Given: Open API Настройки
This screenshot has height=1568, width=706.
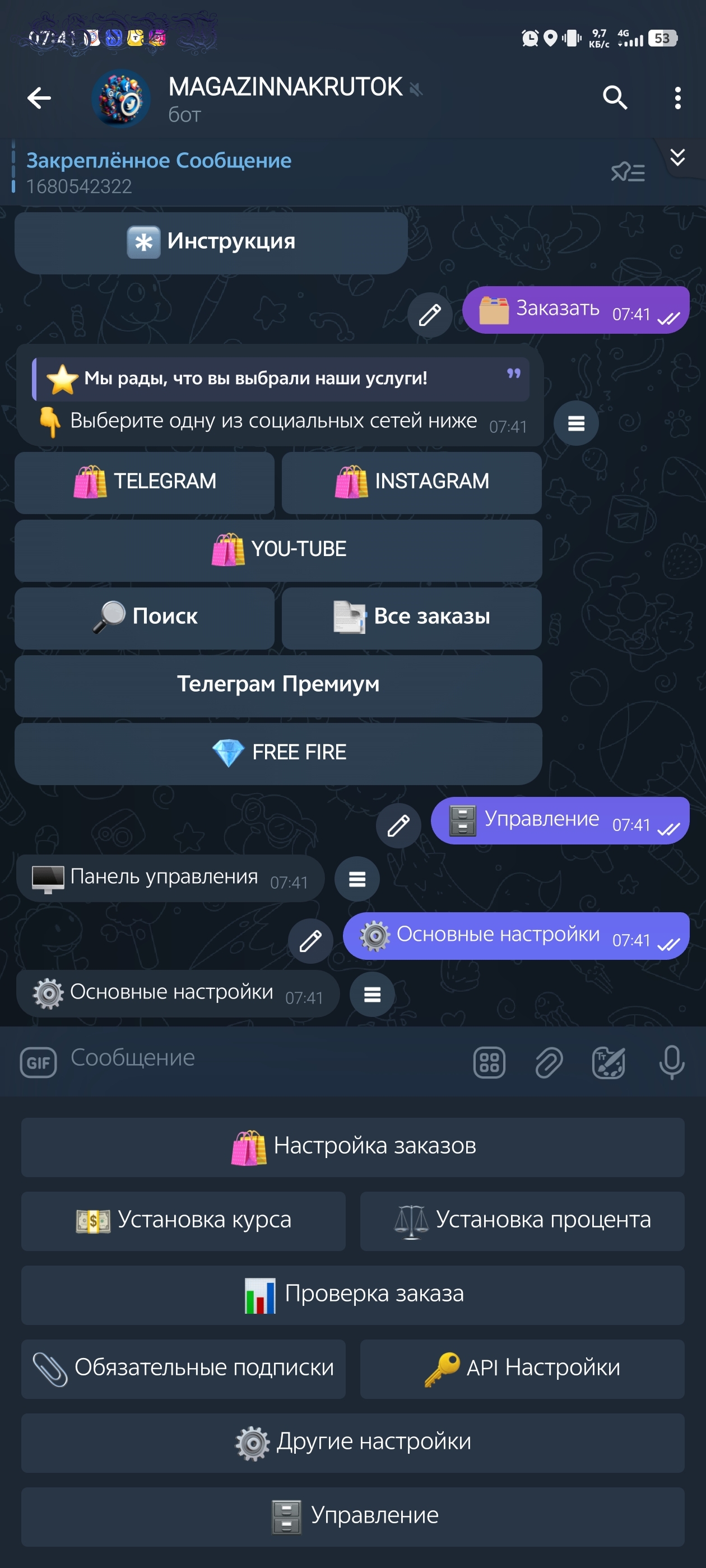Looking at the screenshot, I should click(522, 1368).
